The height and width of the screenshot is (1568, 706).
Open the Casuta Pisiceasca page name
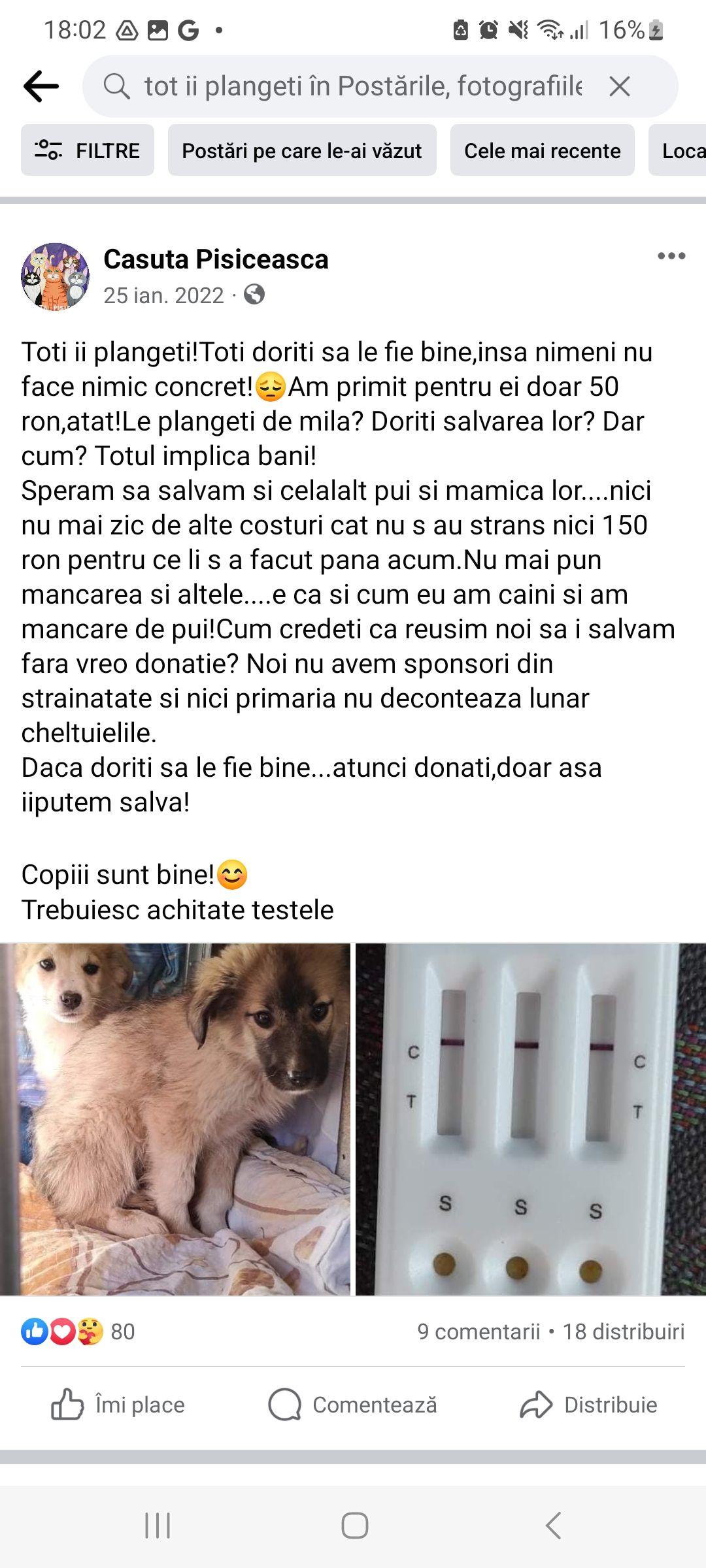coord(216,259)
